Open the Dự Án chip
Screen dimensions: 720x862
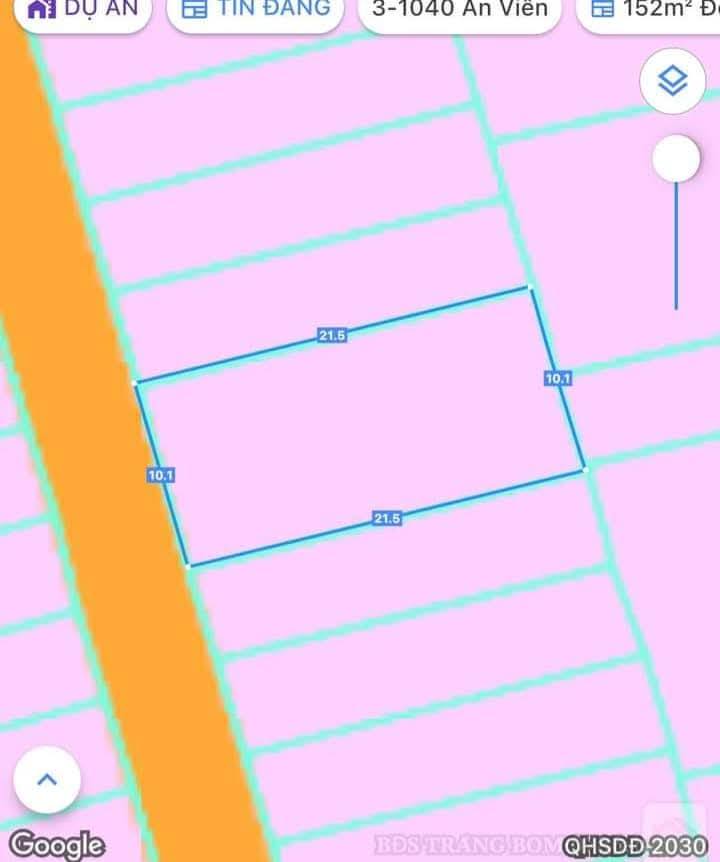click(x=84, y=12)
